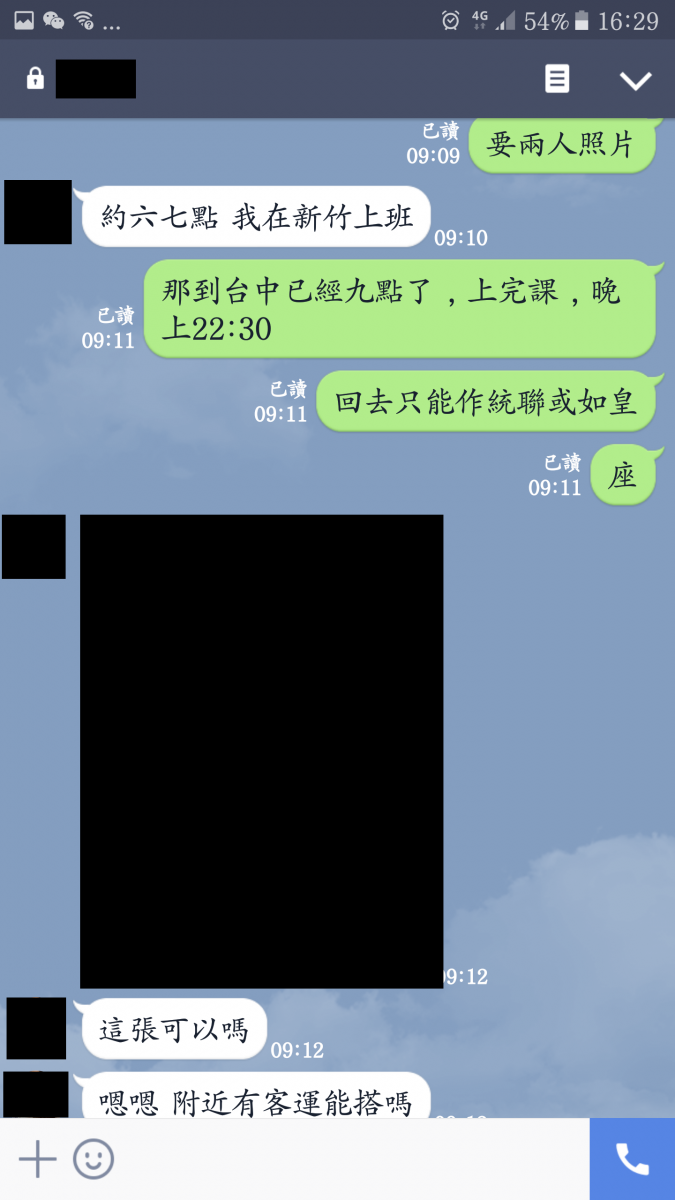Viewport: 675px width, 1200px height.
Task: Start a voice call with the phone button
Action: [x=632, y=1159]
